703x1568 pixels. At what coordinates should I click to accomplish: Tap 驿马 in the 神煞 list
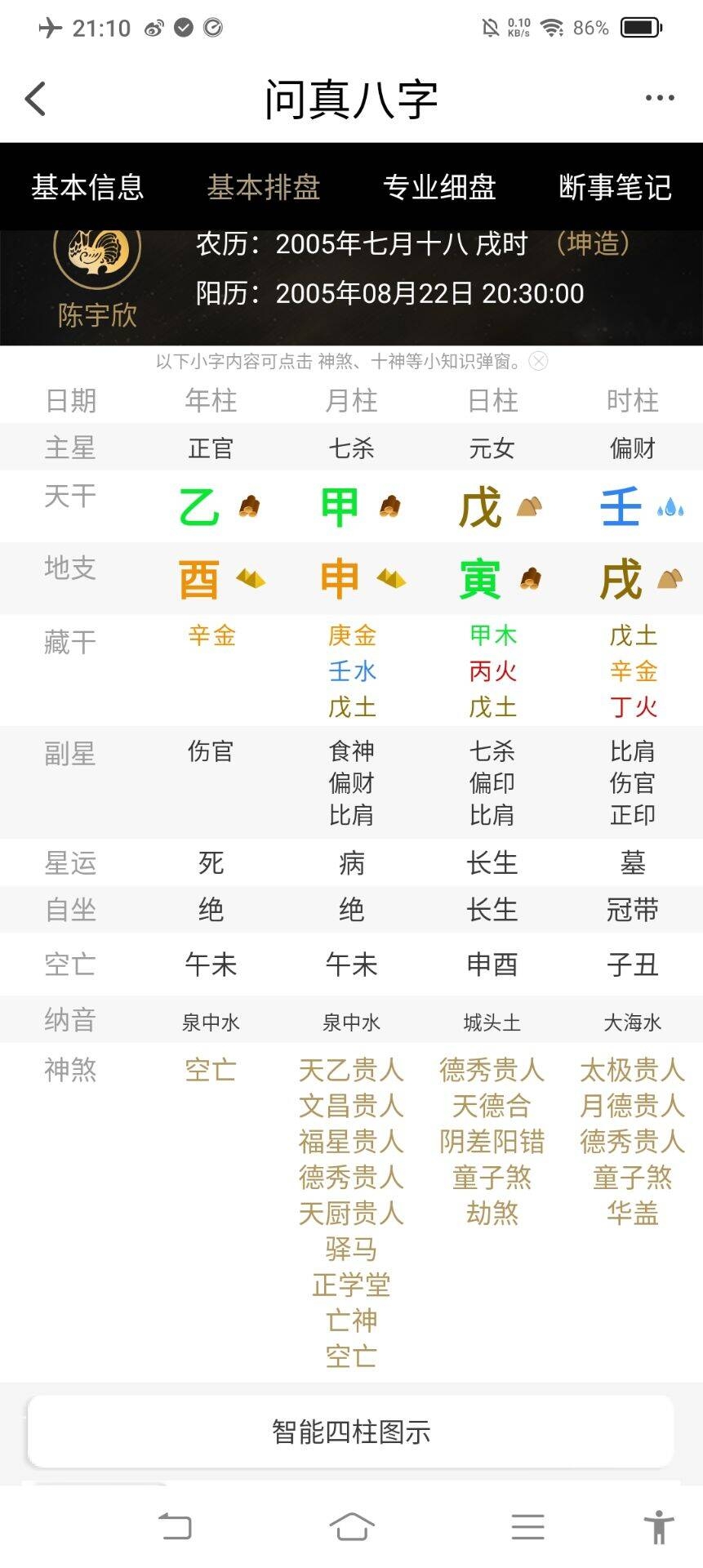coord(351,1249)
